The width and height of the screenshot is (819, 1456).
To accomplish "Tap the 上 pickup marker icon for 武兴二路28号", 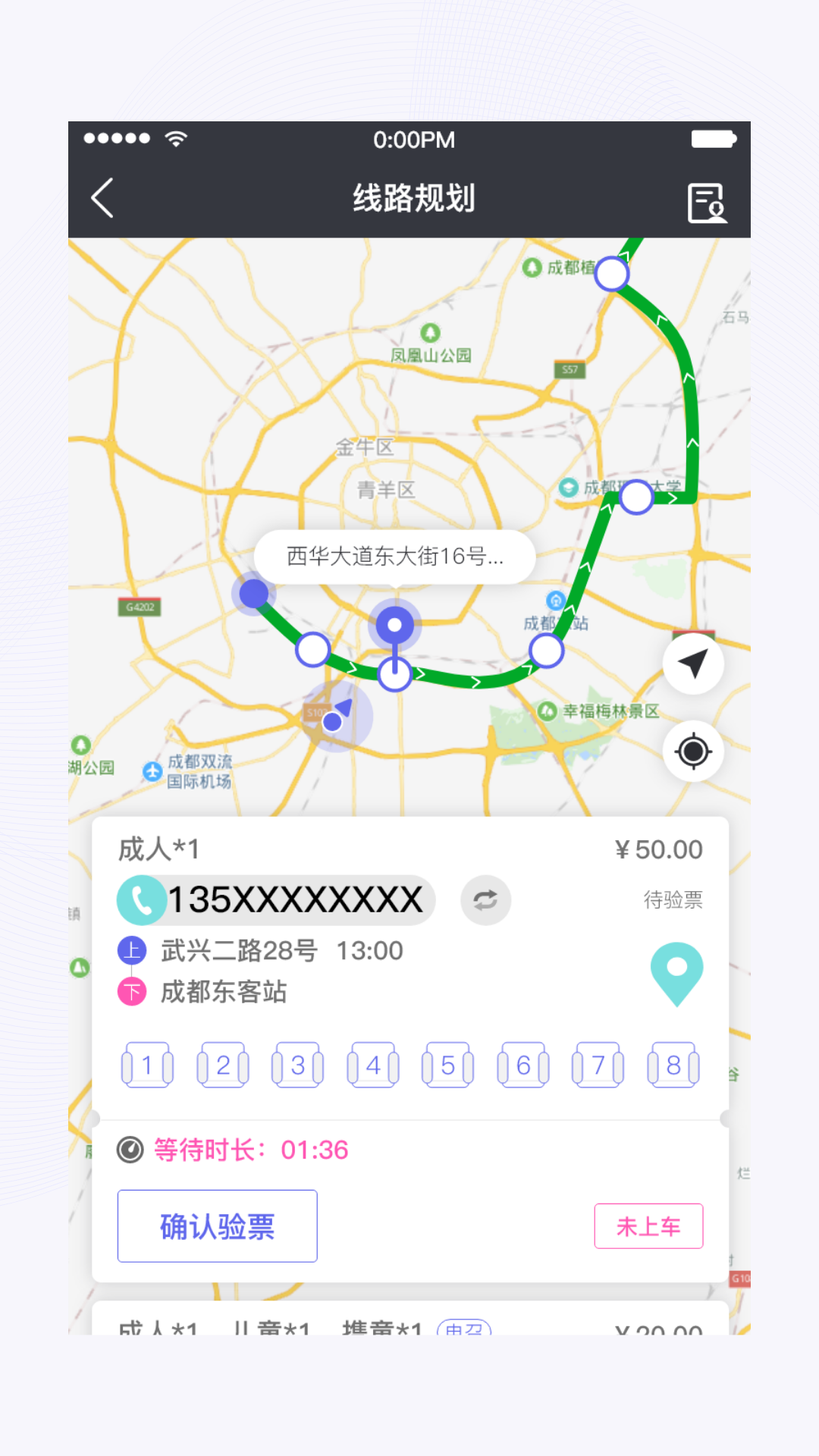I will pos(130,950).
